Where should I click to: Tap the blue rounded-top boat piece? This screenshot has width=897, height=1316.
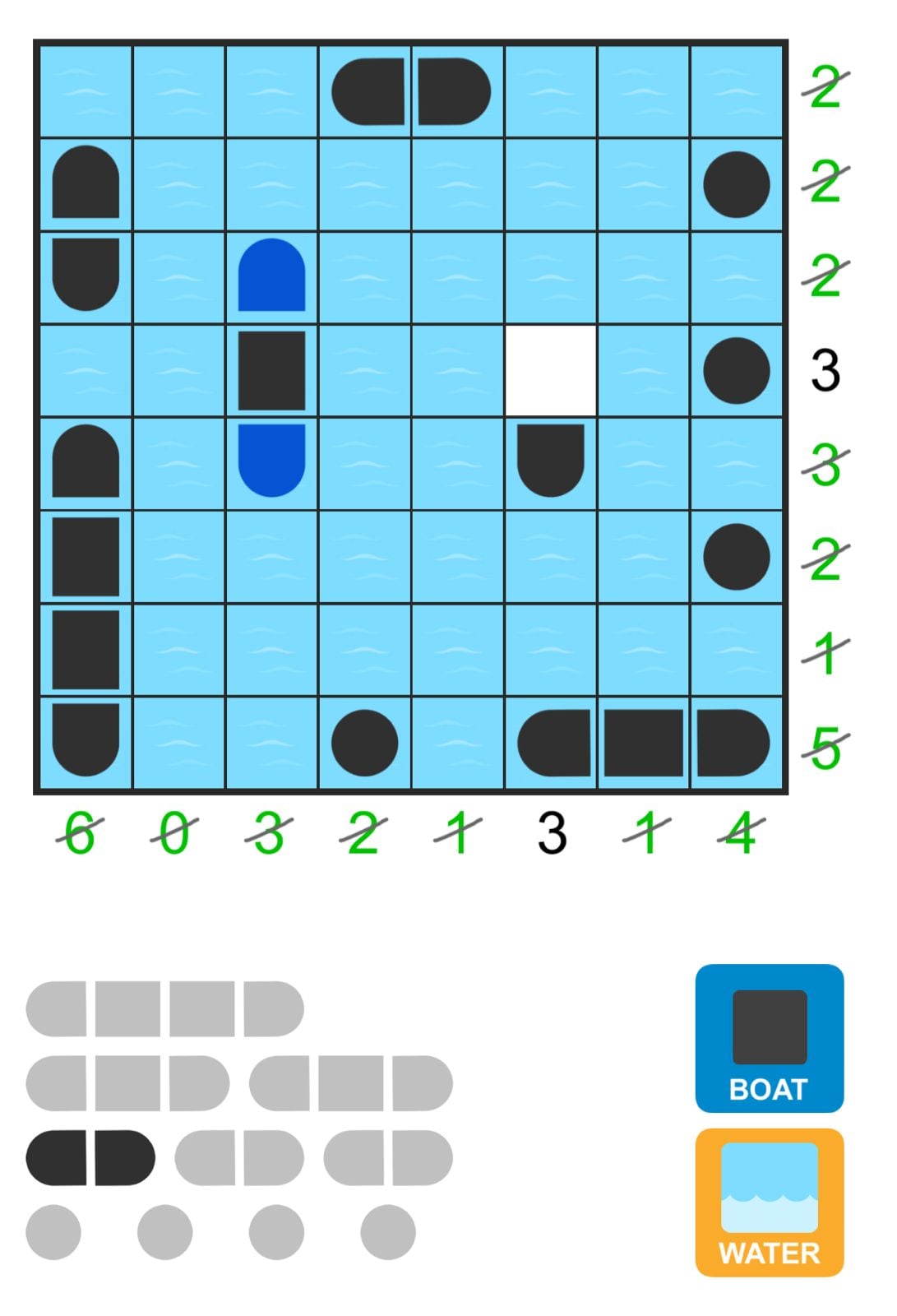click(x=271, y=276)
